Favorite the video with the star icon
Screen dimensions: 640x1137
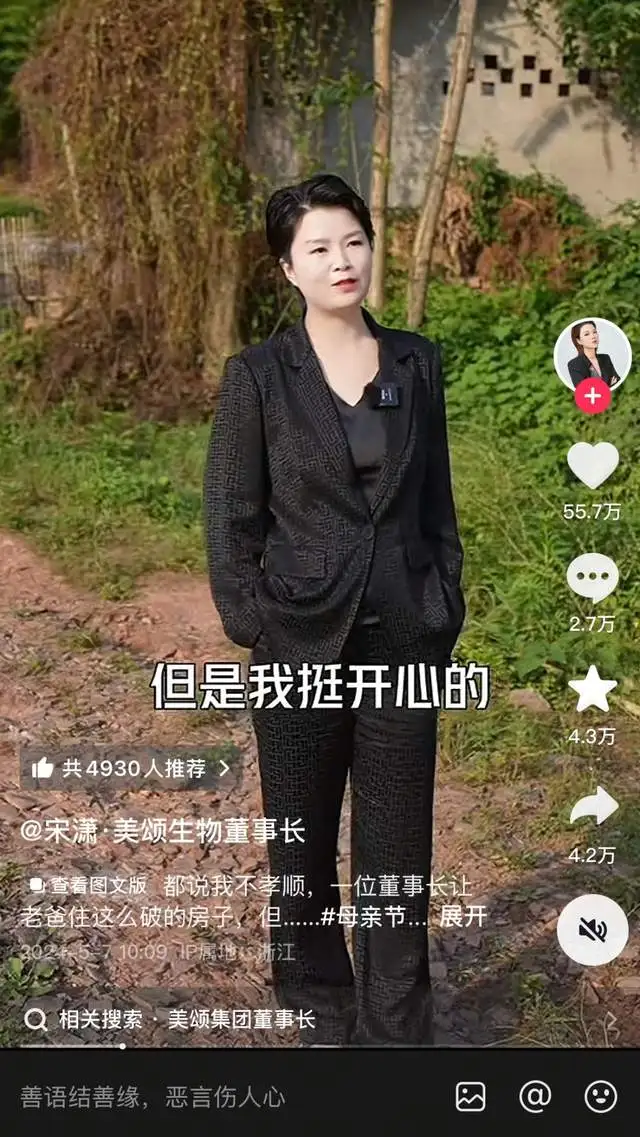click(592, 689)
